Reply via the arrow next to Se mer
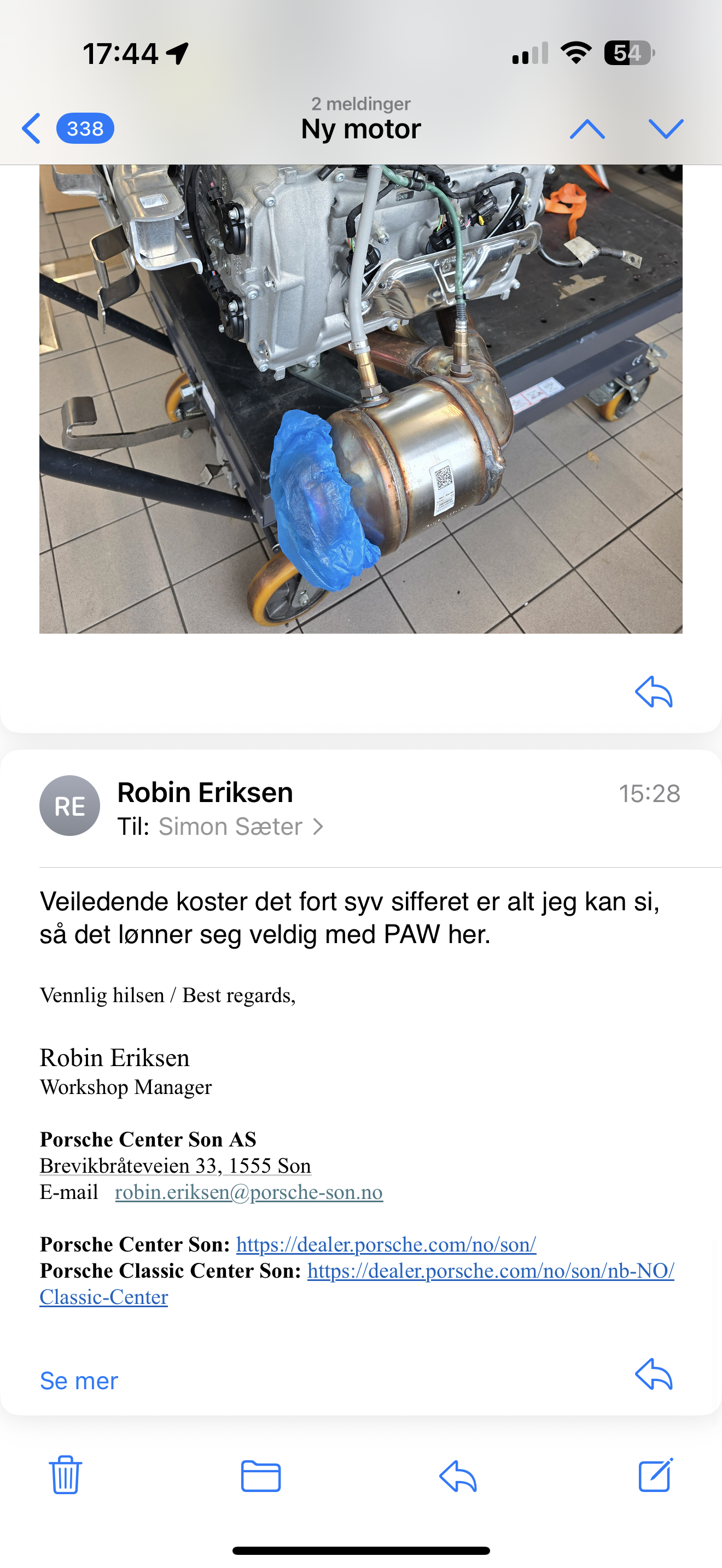Image resolution: width=722 pixels, height=1568 pixels. (x=654, y=1374)
